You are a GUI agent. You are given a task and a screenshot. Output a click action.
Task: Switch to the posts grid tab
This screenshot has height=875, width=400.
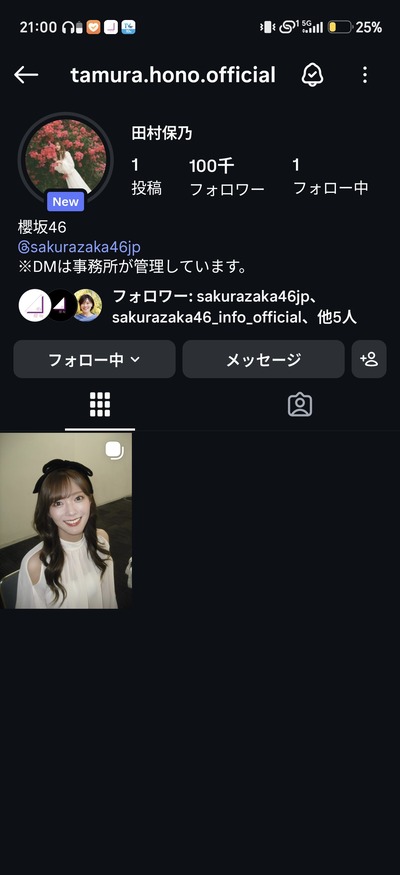tap(100, 405)
